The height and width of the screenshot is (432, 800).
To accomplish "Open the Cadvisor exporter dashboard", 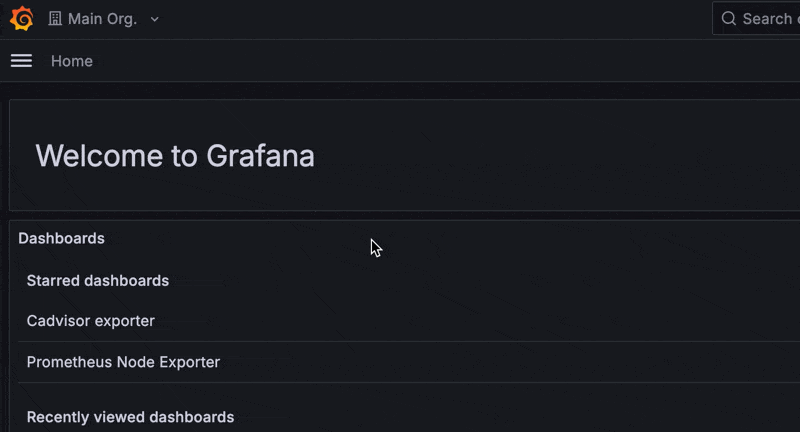I will point(91,321).
